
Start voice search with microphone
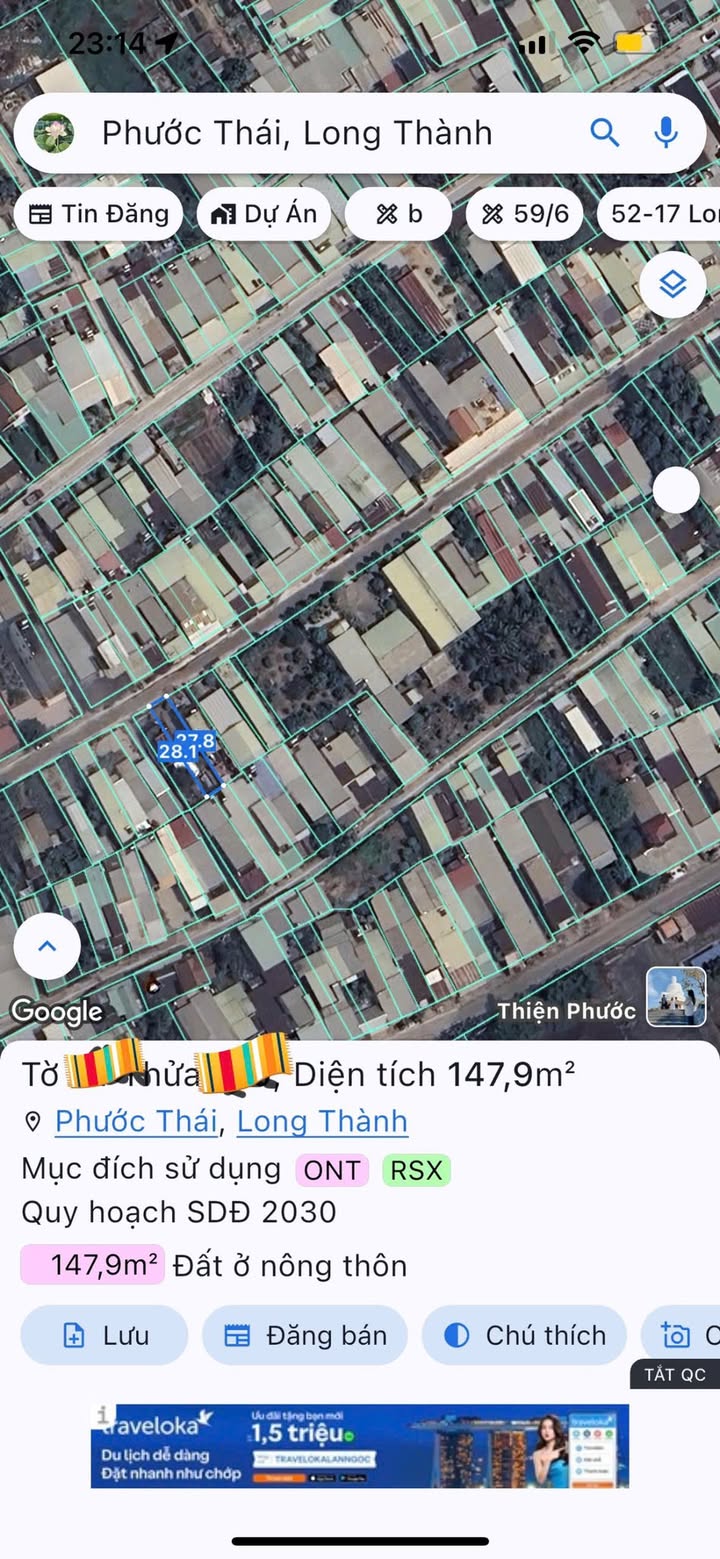666,132
